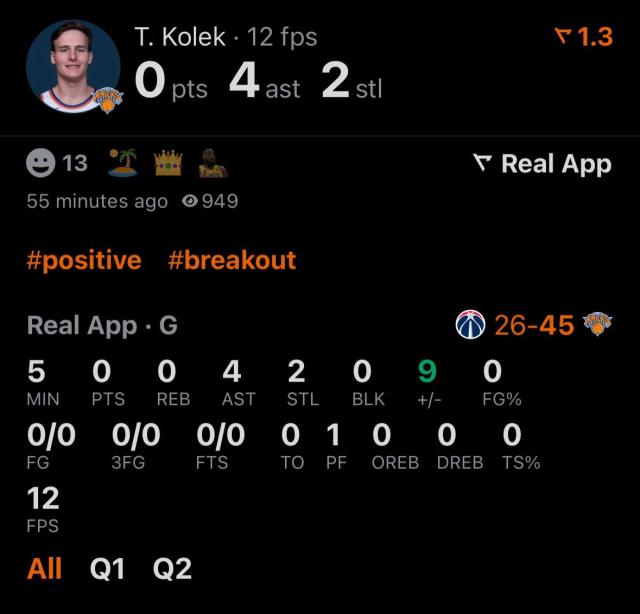Screen dimensions: 640x614
Task: Switch to the All stats tab
Action: pyautogui.click(x=45, y=569)
